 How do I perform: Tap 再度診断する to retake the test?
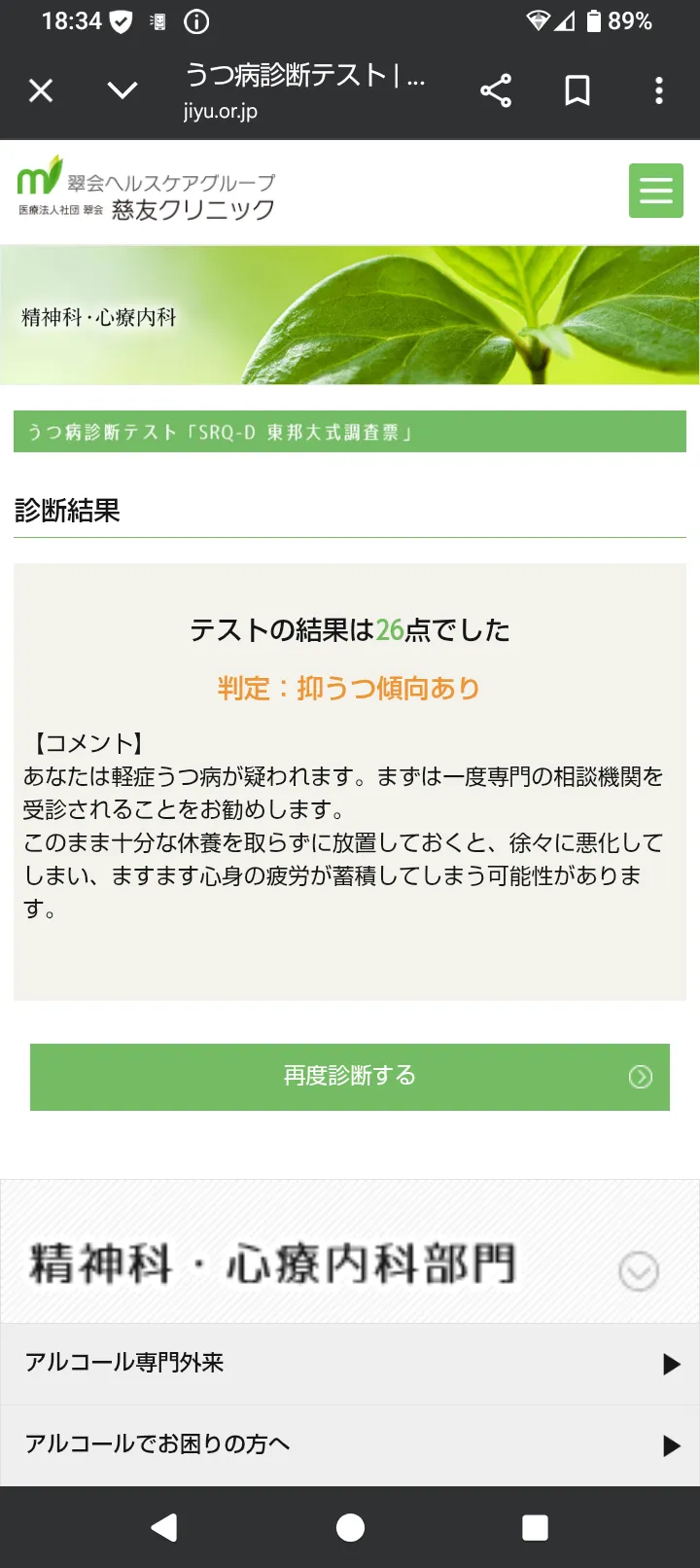pyautogui.click(x=350, y=1077)
